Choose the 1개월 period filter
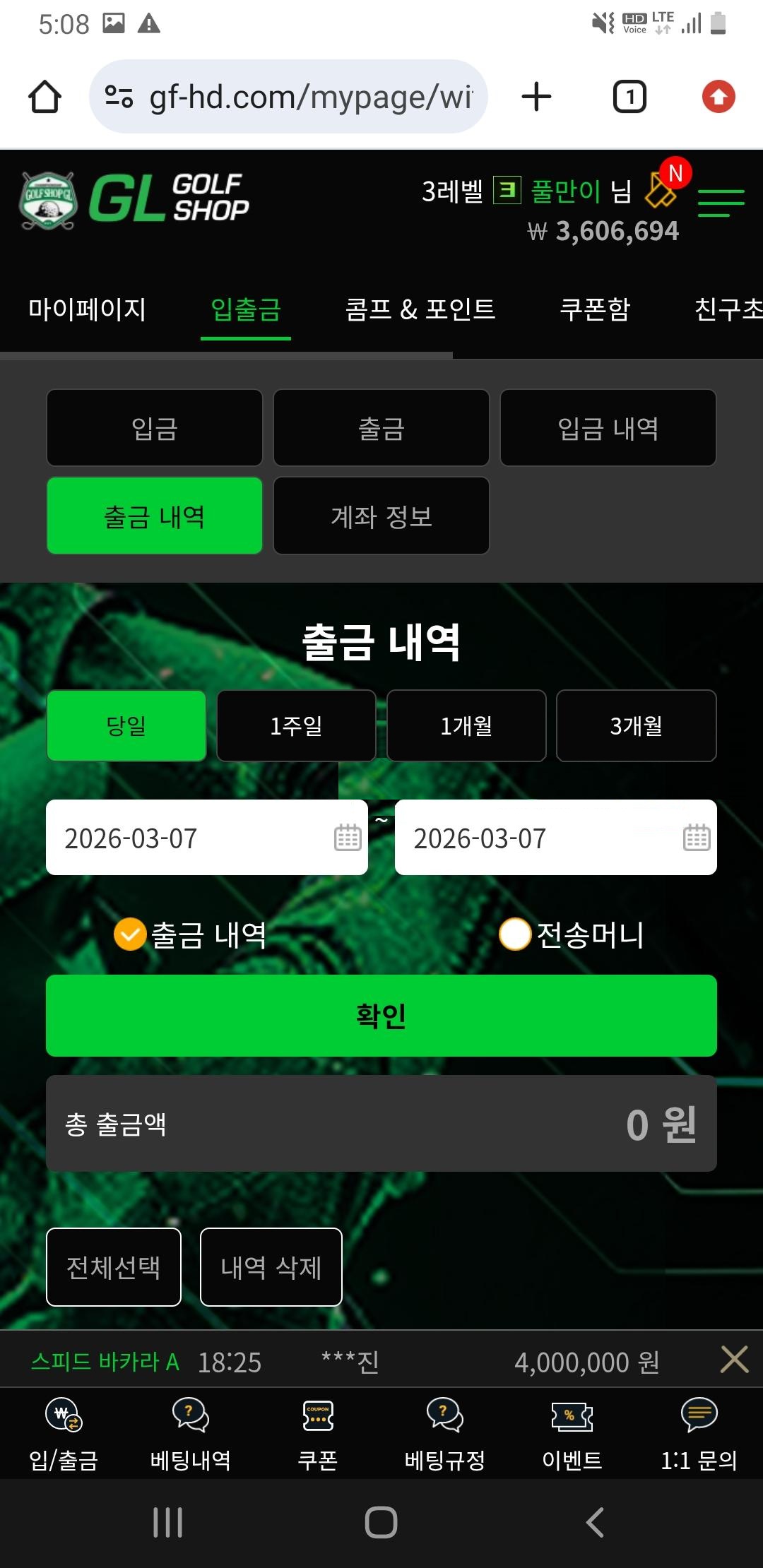The width and height of the screenshot is (763, 1568). pyautogui.click(x=466, y=726)
